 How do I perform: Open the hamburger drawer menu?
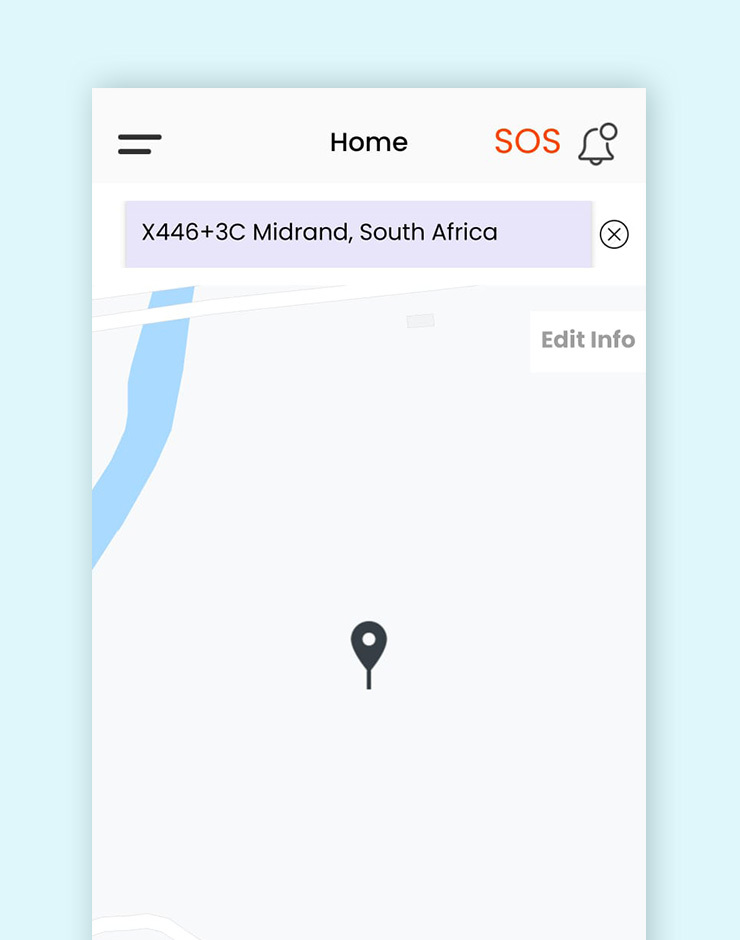click(140, 144)
